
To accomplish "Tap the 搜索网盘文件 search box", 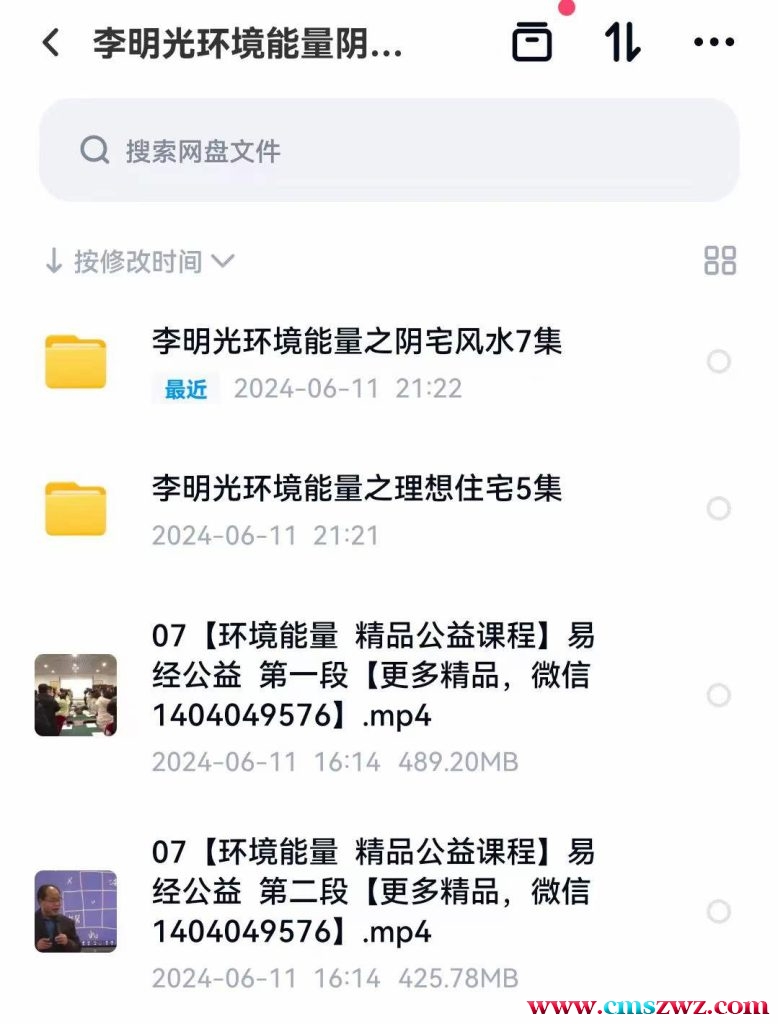I will pyautogui.click(x=388, y=151).
